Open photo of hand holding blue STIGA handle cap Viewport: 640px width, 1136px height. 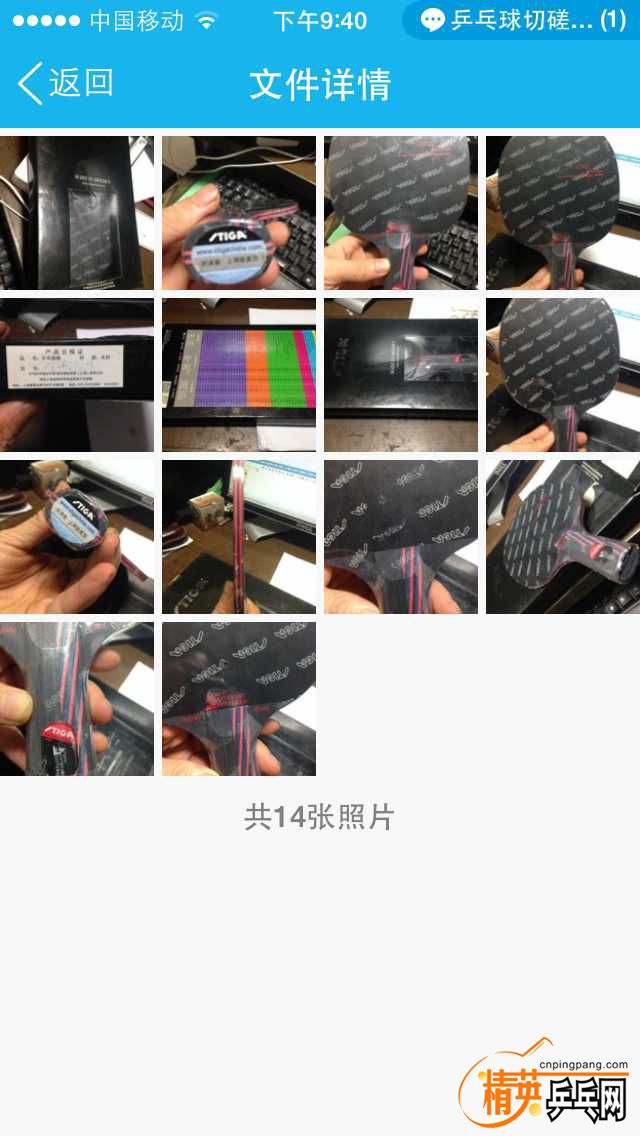(x=77, y=537)
